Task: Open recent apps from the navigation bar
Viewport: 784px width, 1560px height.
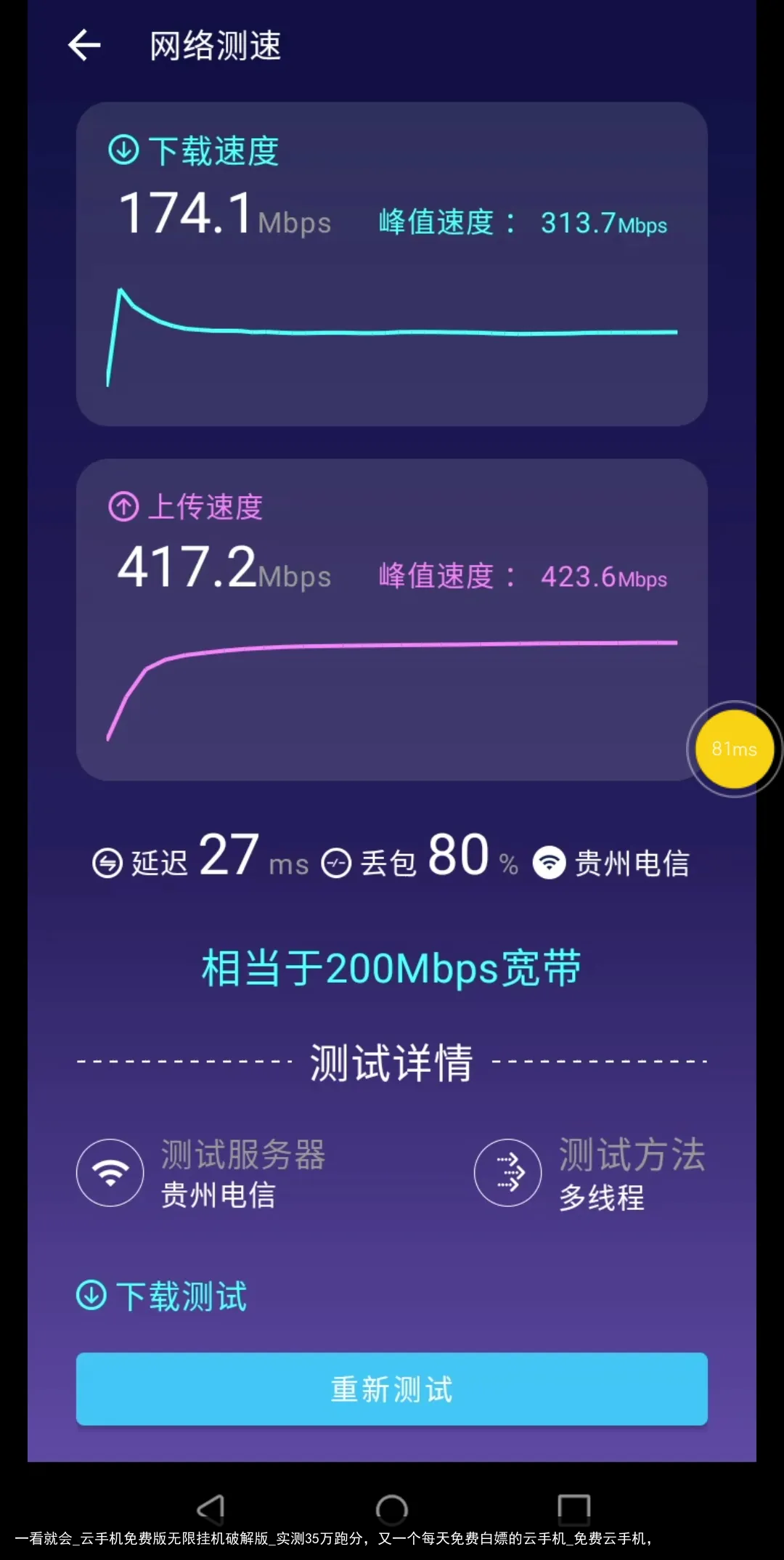Action: click(x=573, y=1509)
